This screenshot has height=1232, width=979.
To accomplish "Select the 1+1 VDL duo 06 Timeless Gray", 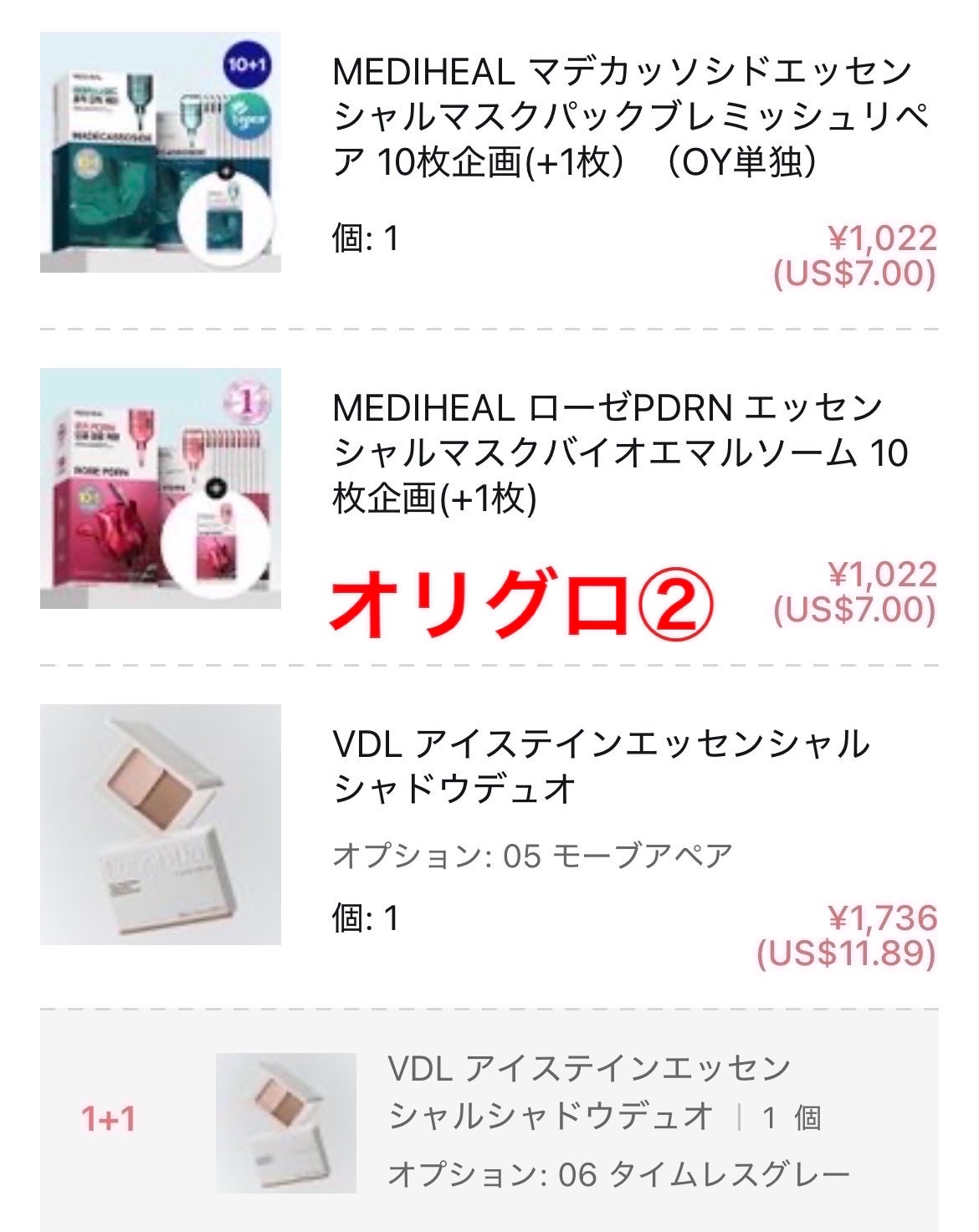I will [589, 1117].
